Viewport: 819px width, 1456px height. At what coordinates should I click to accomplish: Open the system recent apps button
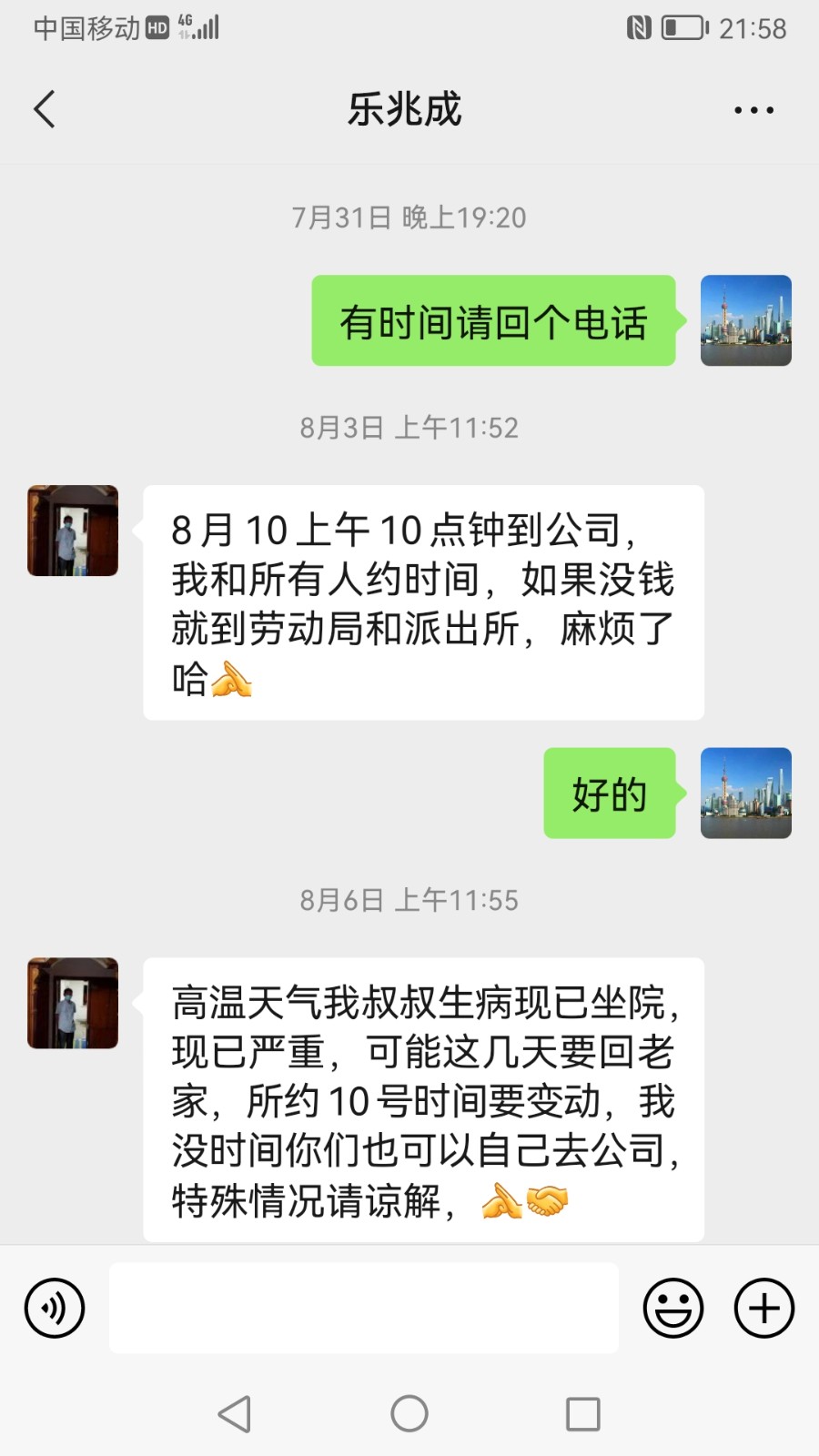point(582,1414)
